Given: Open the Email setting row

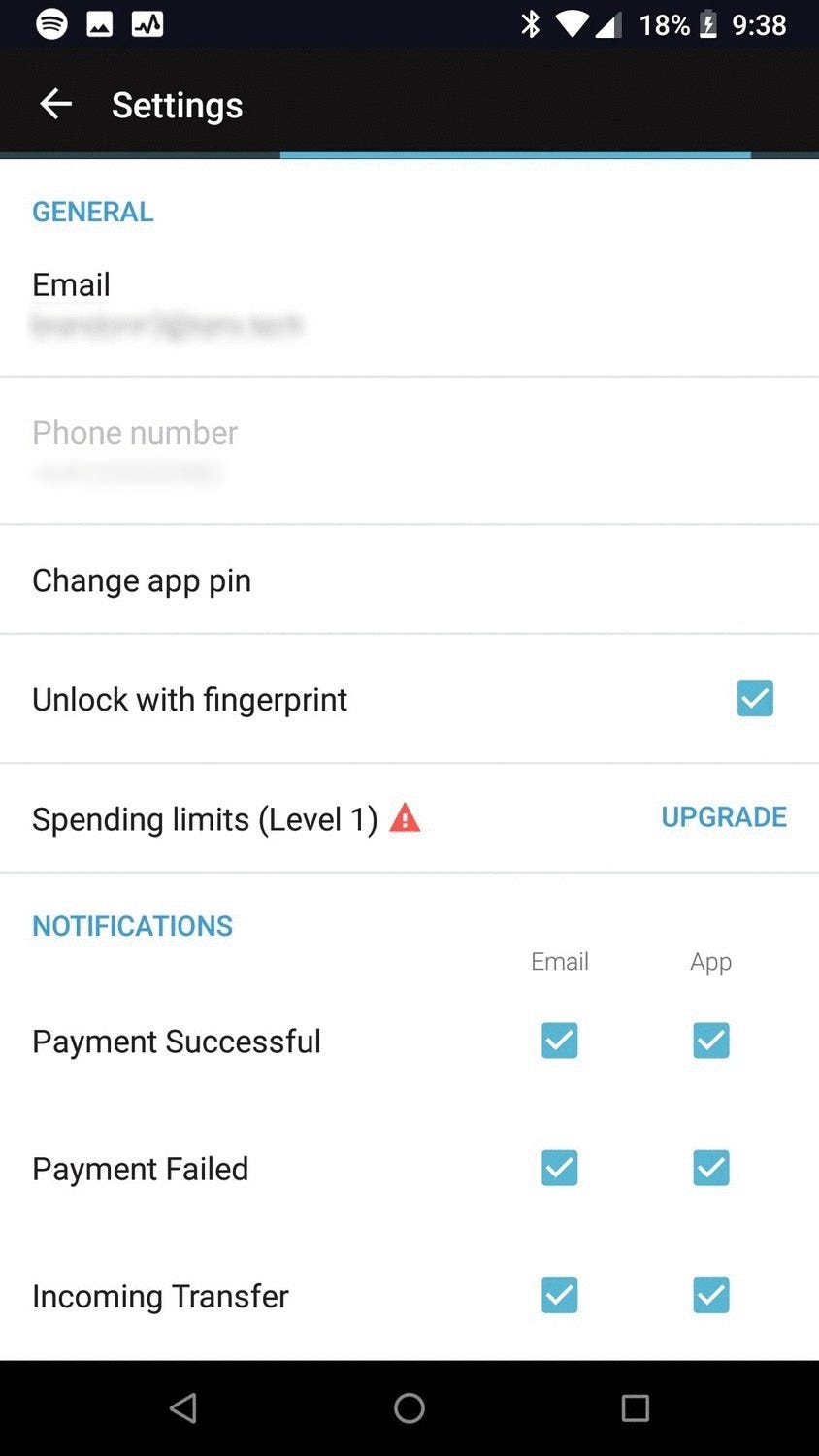Looking at the screenshot, I should pos(408,303).
